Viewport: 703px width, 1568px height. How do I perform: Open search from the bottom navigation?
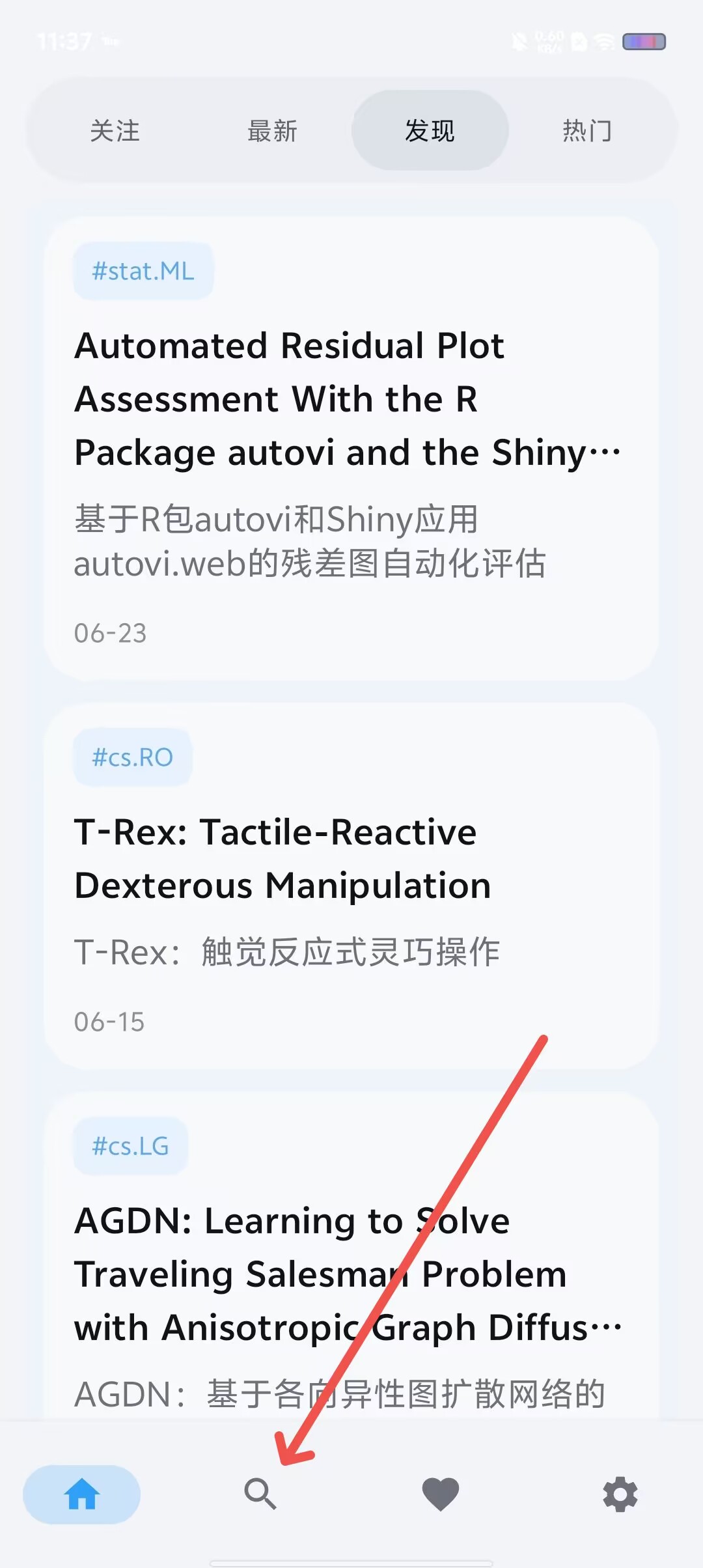[x=260, y=1494]
